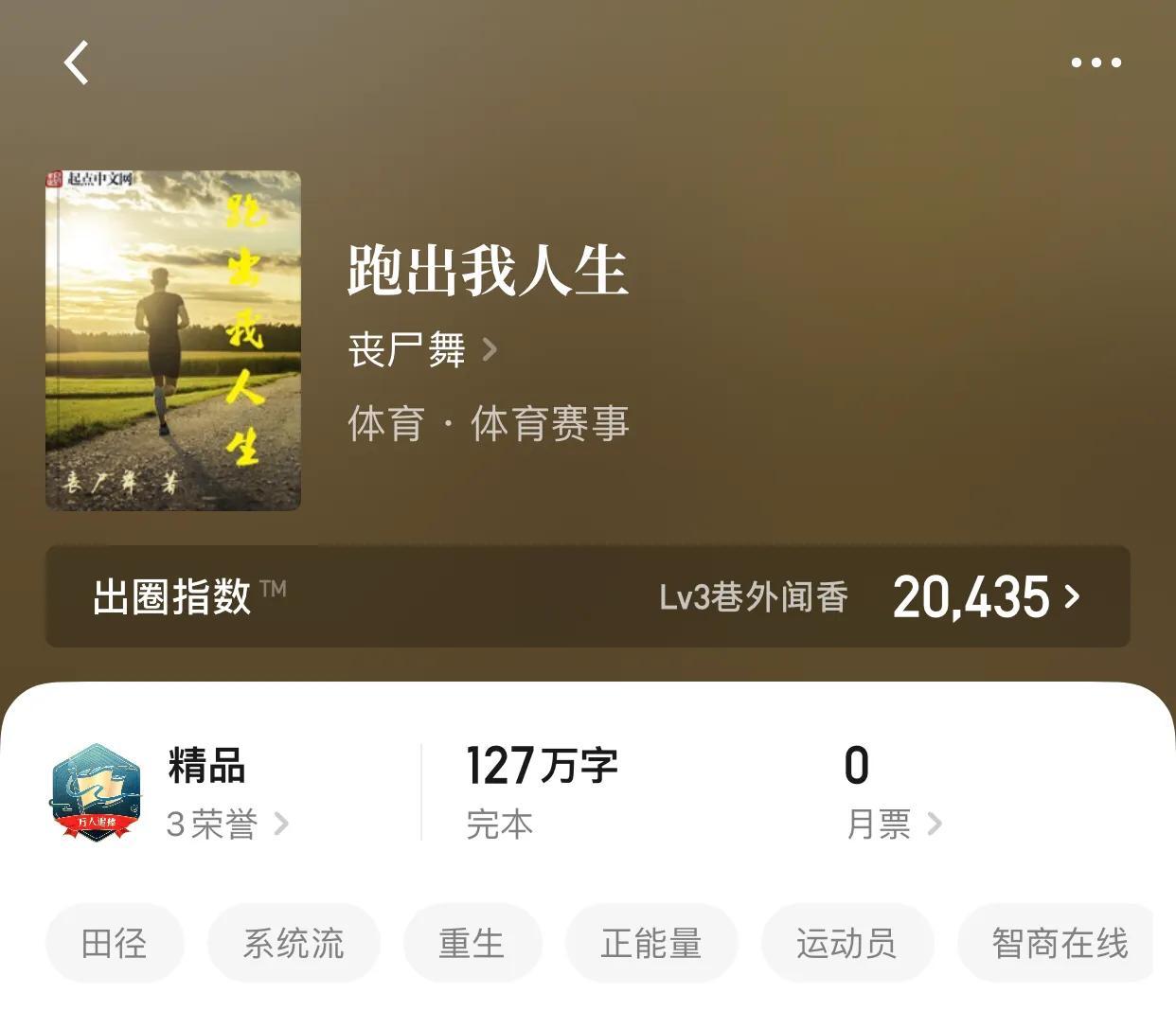
Task: View the 3荣誉 honors
Action: tap(226, 824)
